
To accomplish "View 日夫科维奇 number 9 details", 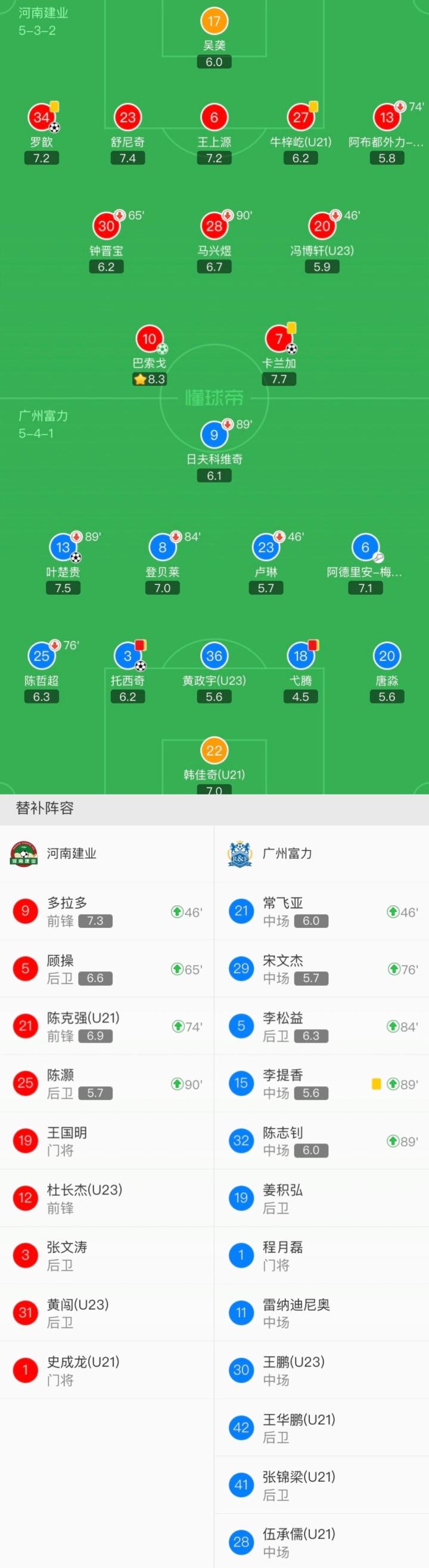I will click(x=214, y=436).
